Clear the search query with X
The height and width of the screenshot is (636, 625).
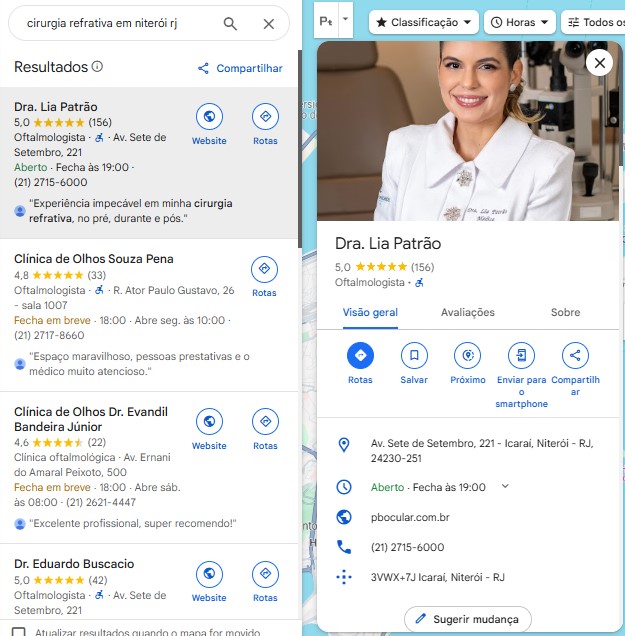coord(268,24)
